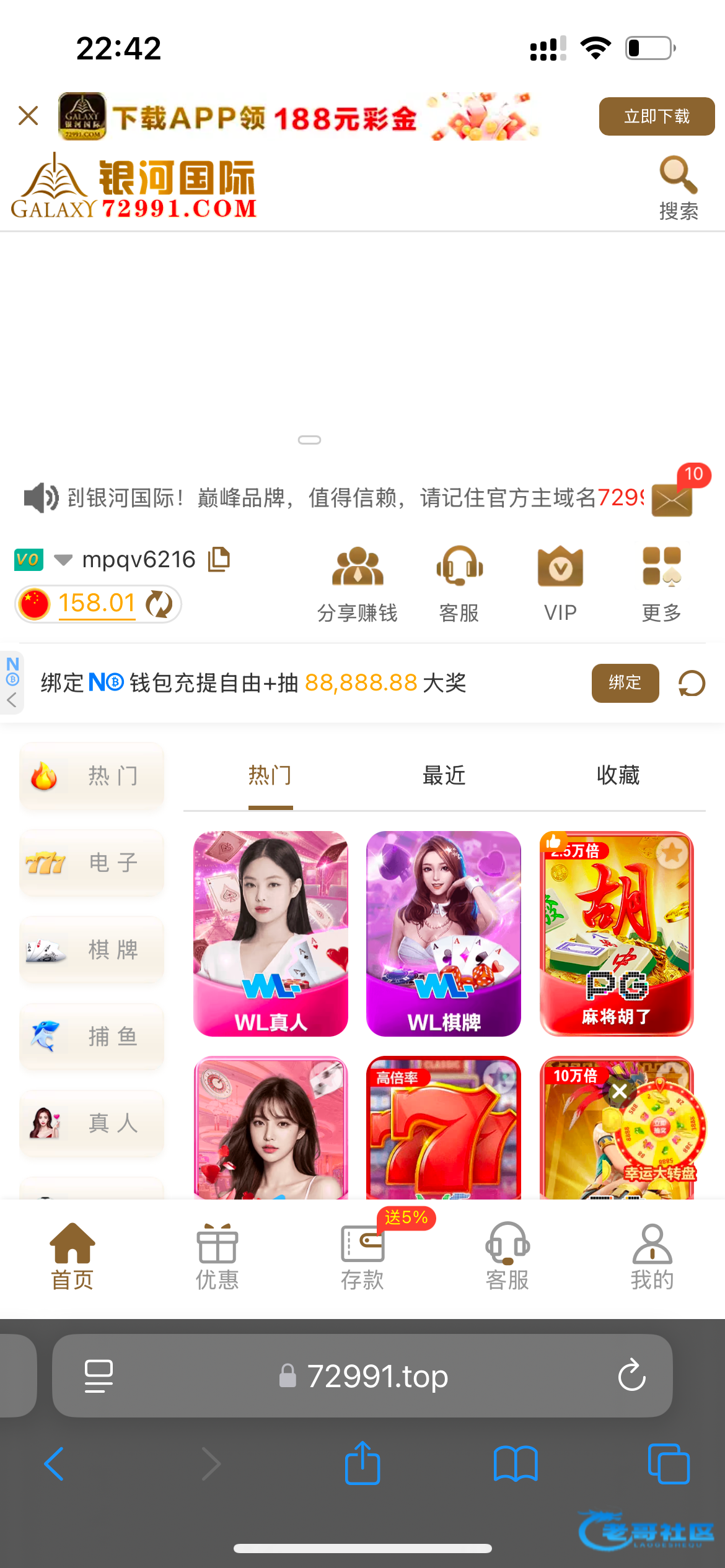Switch to the 收藏 tab

coord(618,775)
